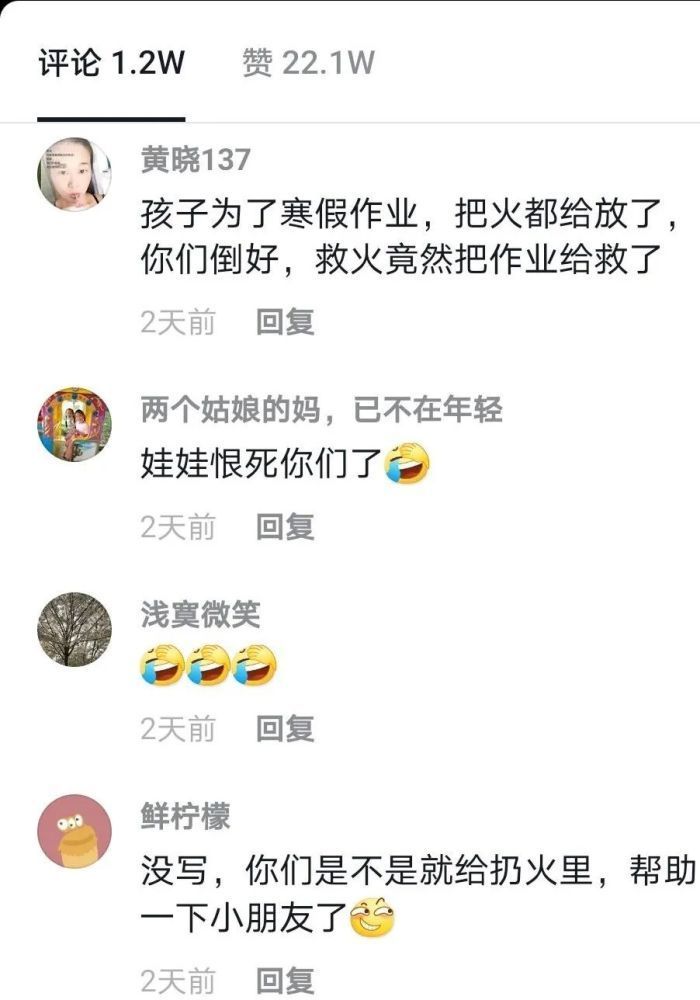
Task: Open avatar of 两个姑娘的妈，已不在年轻
Action: point(74,425)
